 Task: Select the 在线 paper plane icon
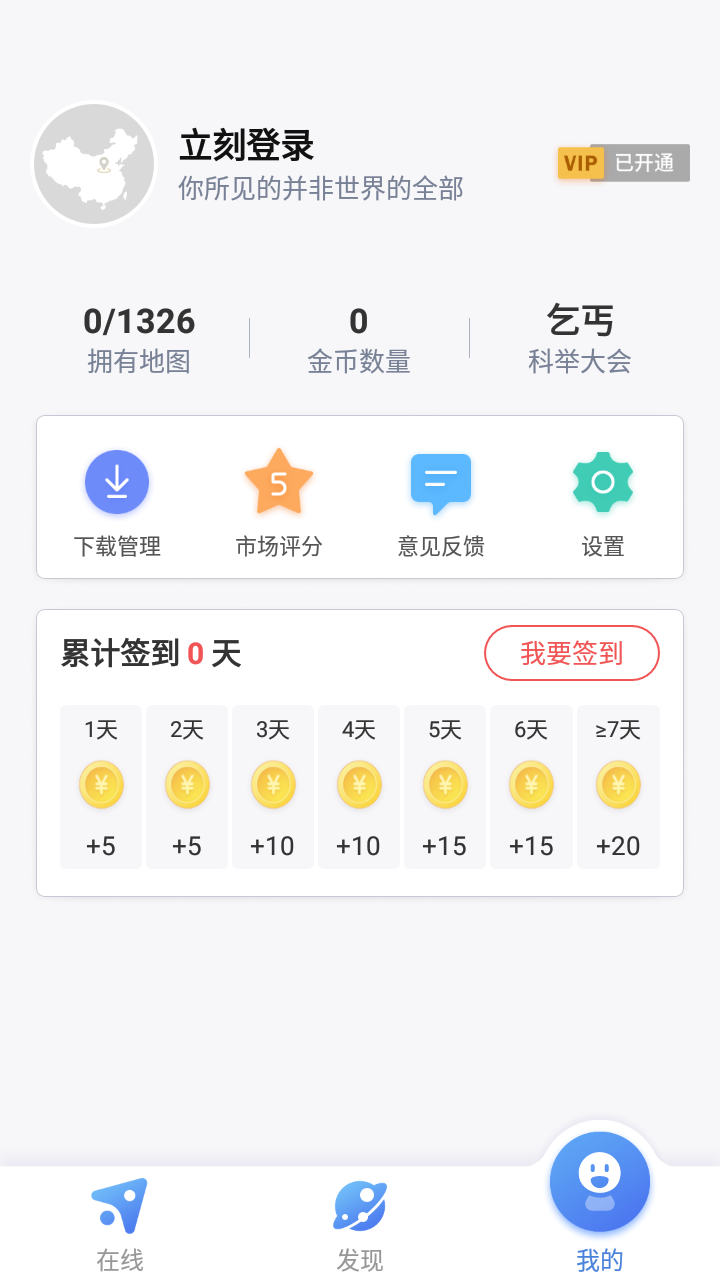click(119, 1204)
